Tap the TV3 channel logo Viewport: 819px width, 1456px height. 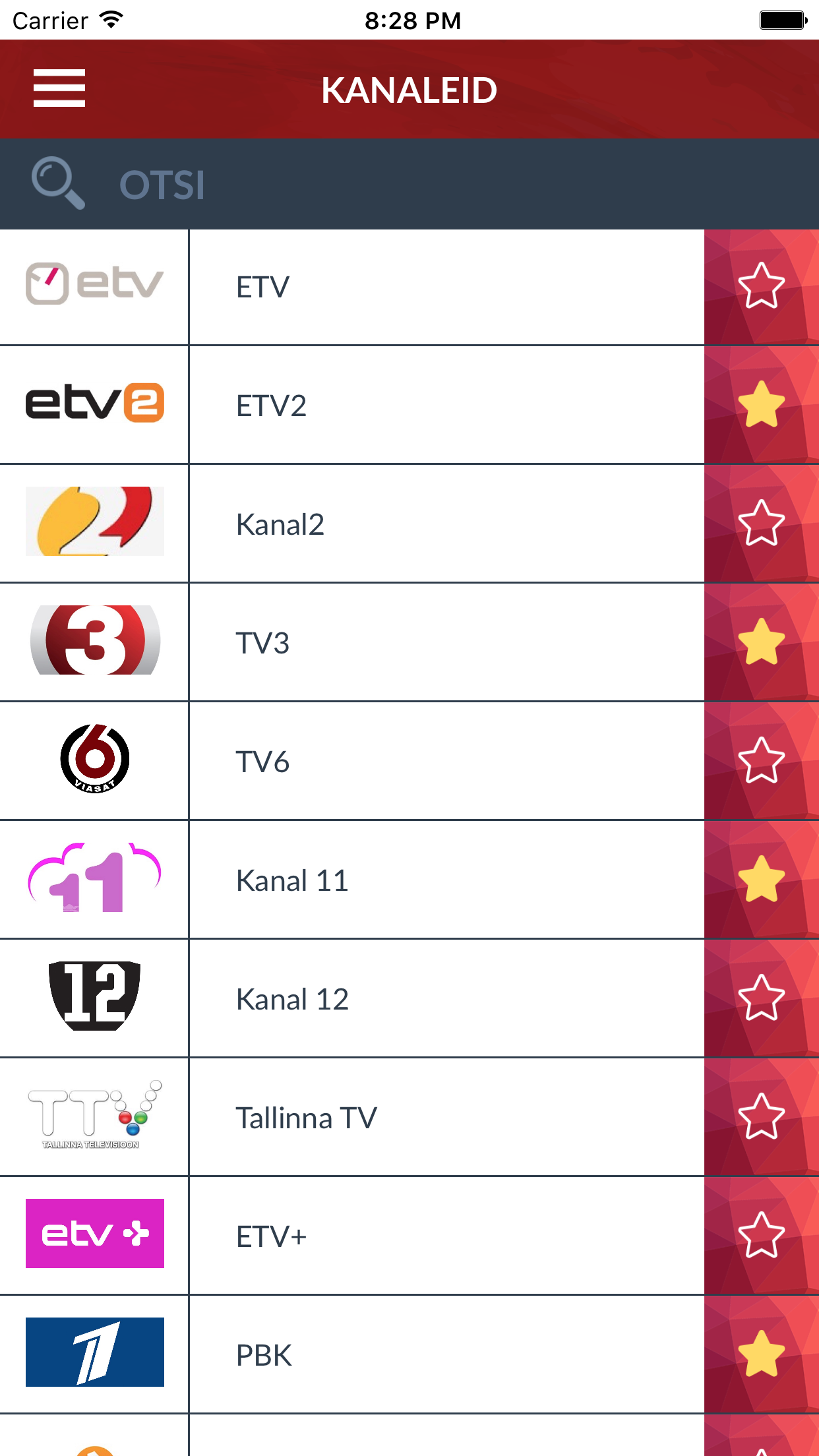tap(94, 641)
